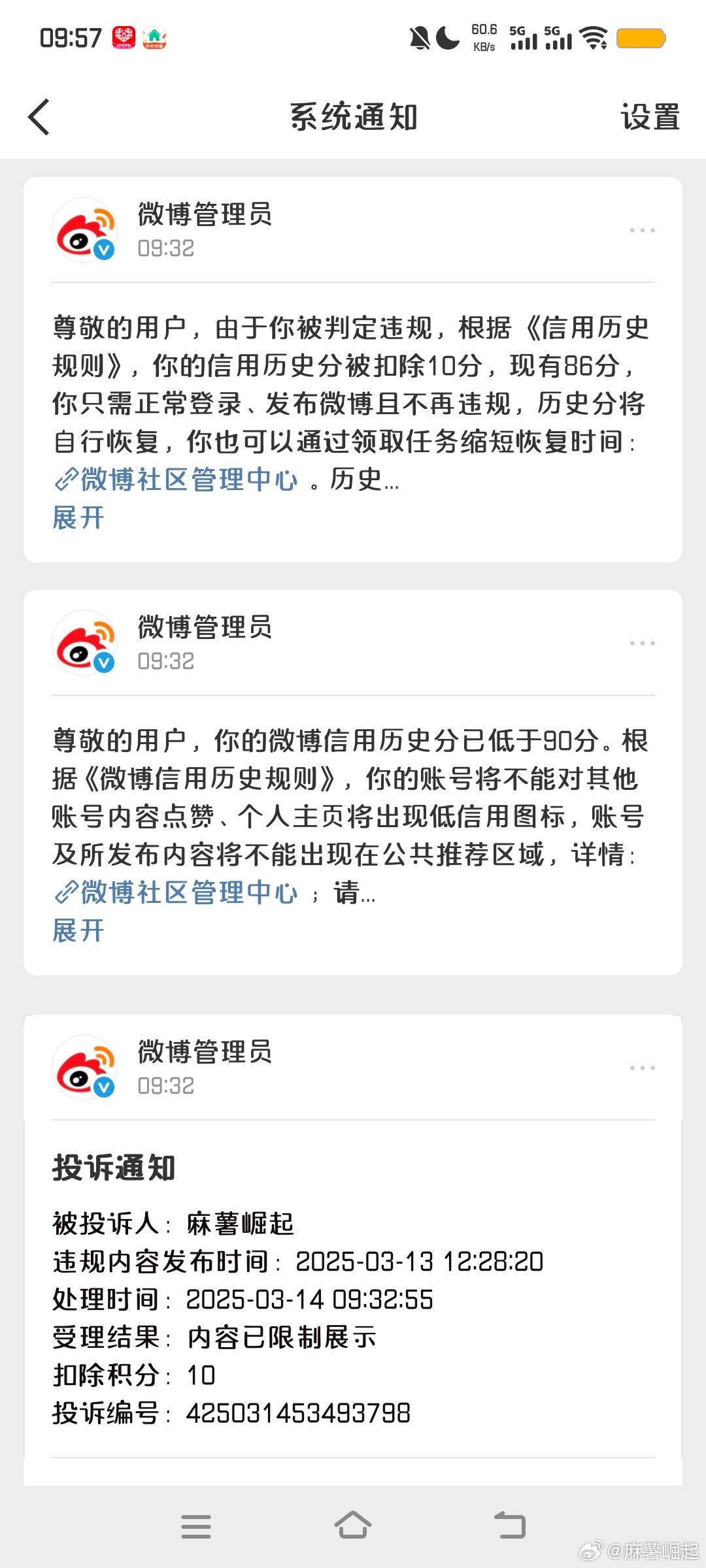Screen dimensions: 706x1568
Task: Open the overflow menu on the 低于90分 notification
Action: point(642,643)
